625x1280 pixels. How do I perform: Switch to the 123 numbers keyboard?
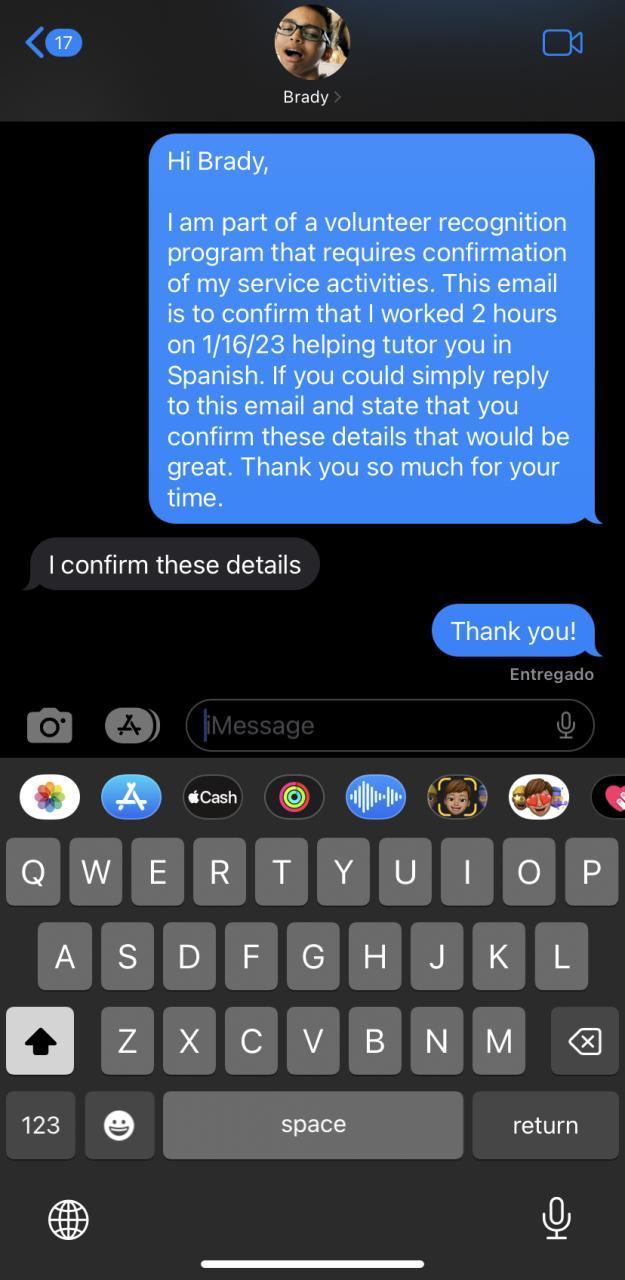(x=40, y=1125)
